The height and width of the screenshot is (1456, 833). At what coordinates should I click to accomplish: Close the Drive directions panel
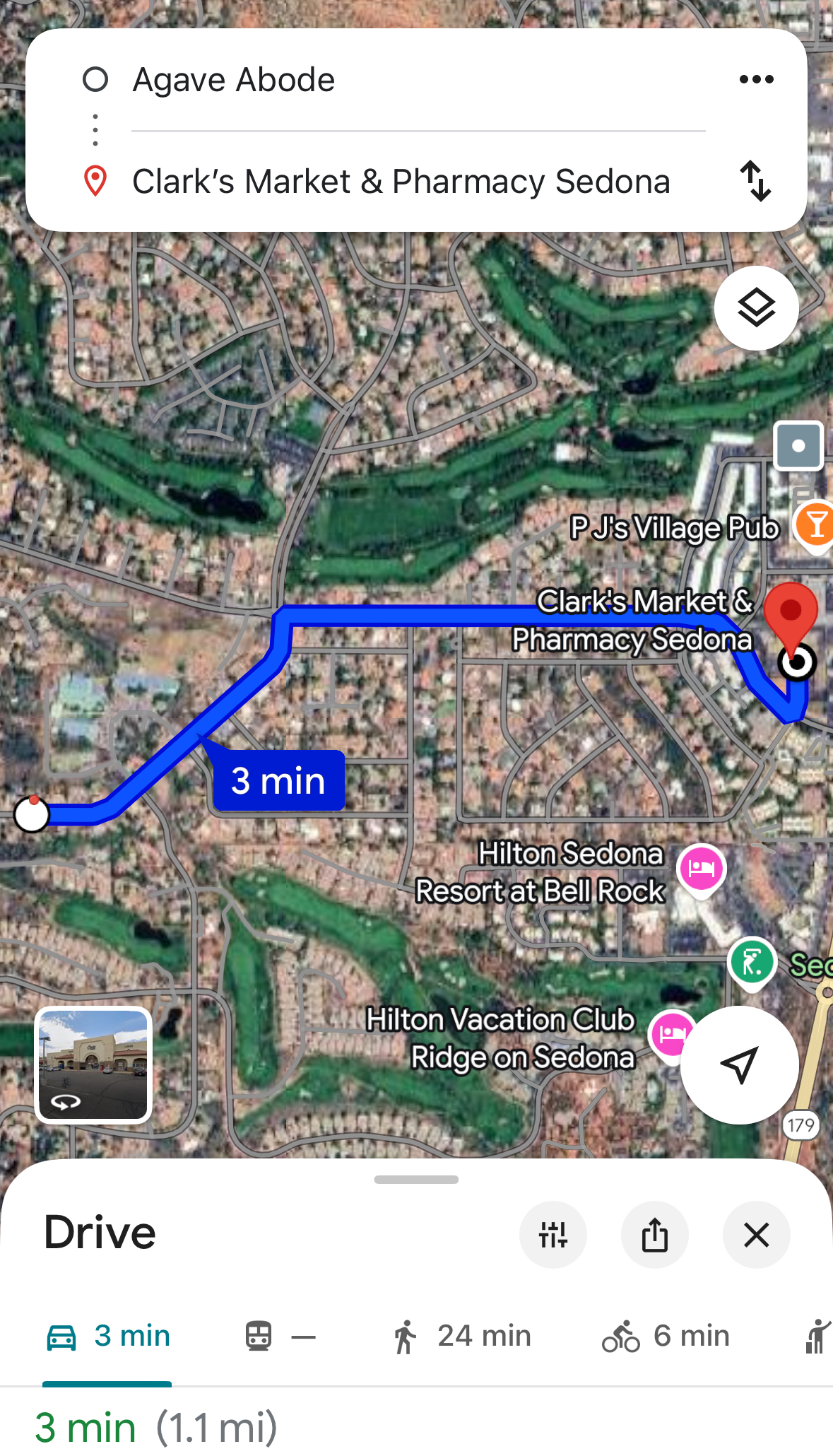[x=756, y=1235]
